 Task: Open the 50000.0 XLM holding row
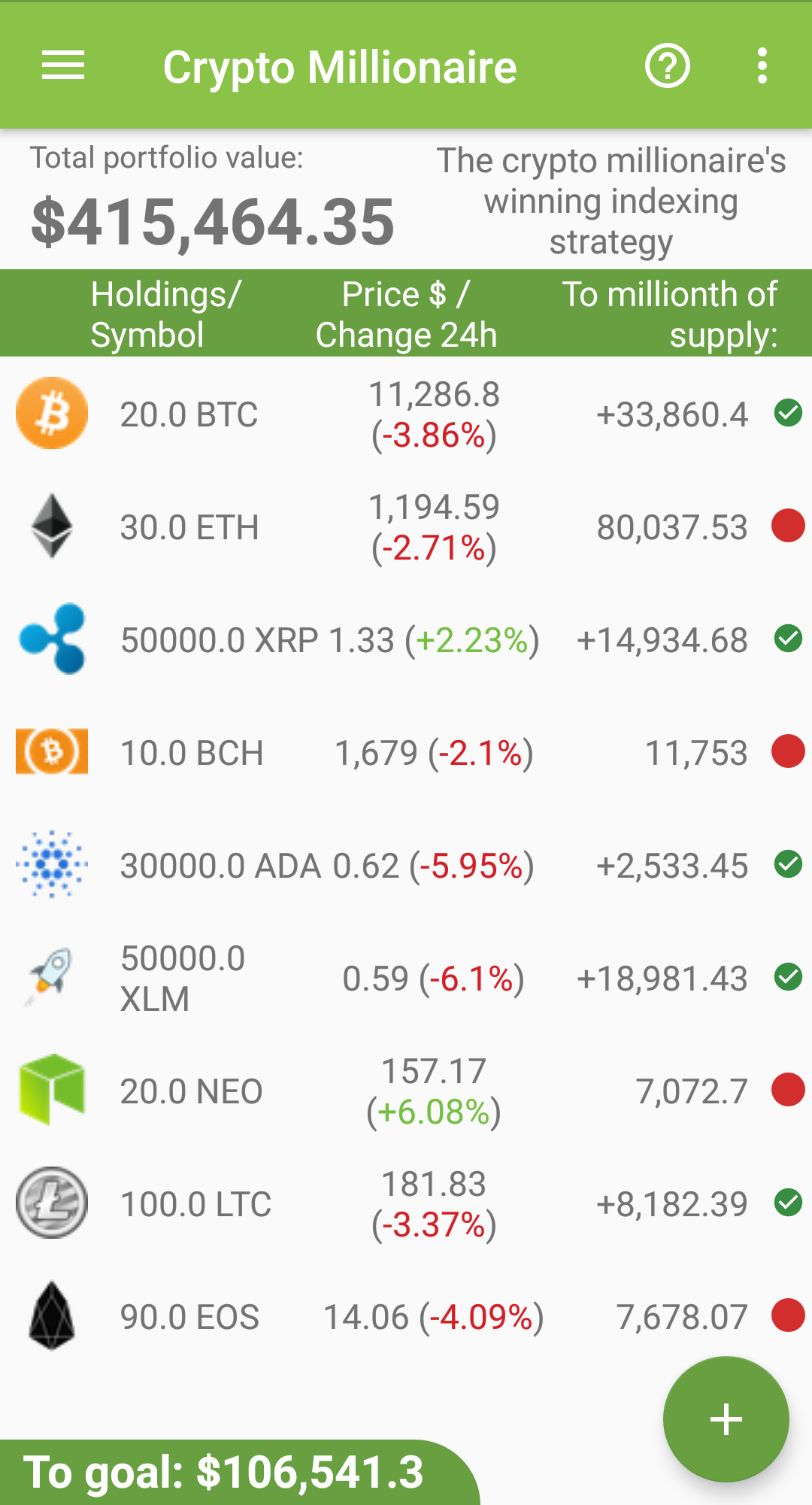coord(406,978)
